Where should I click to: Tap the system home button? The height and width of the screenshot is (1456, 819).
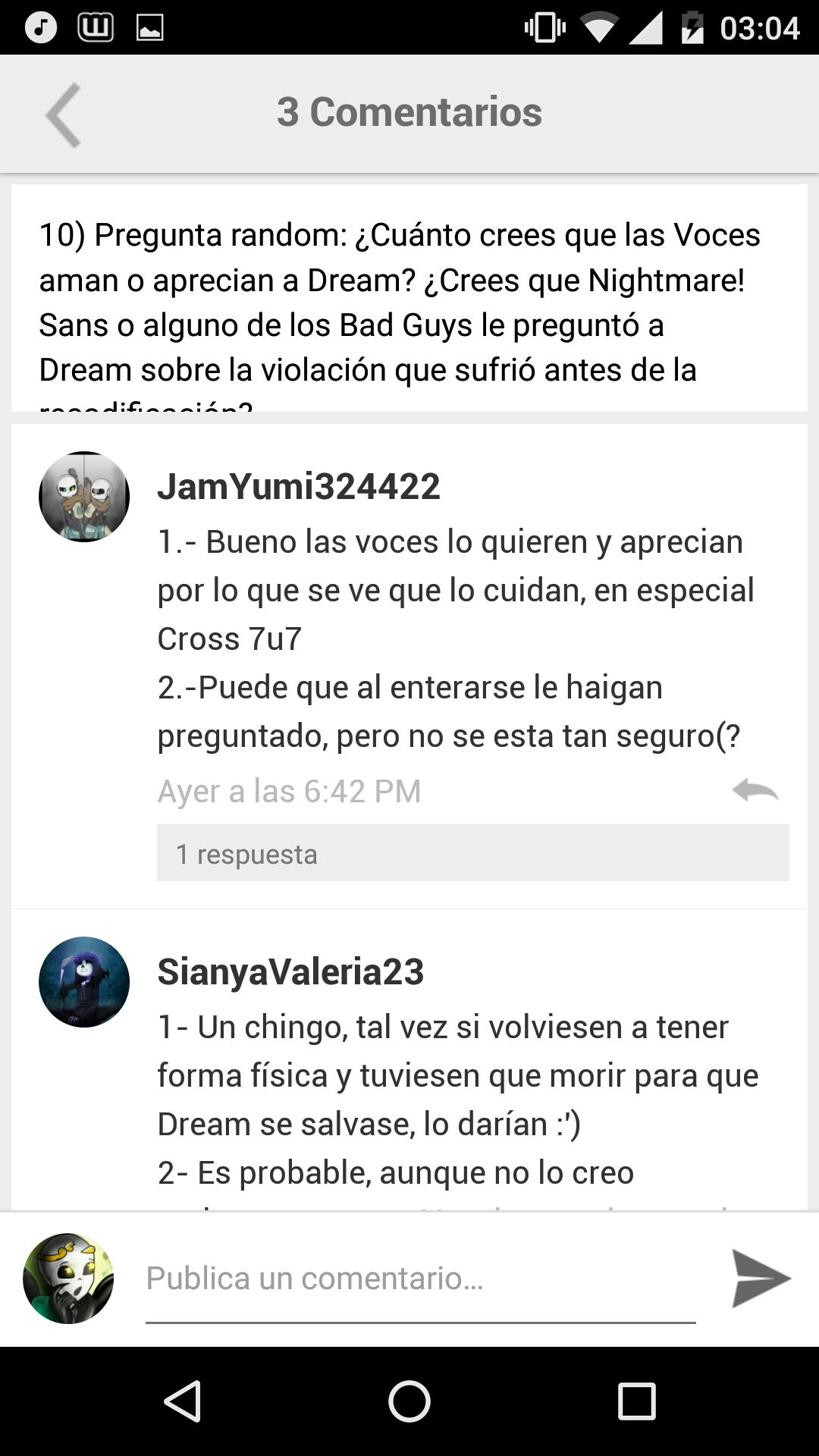click(x=409, y=1401)
